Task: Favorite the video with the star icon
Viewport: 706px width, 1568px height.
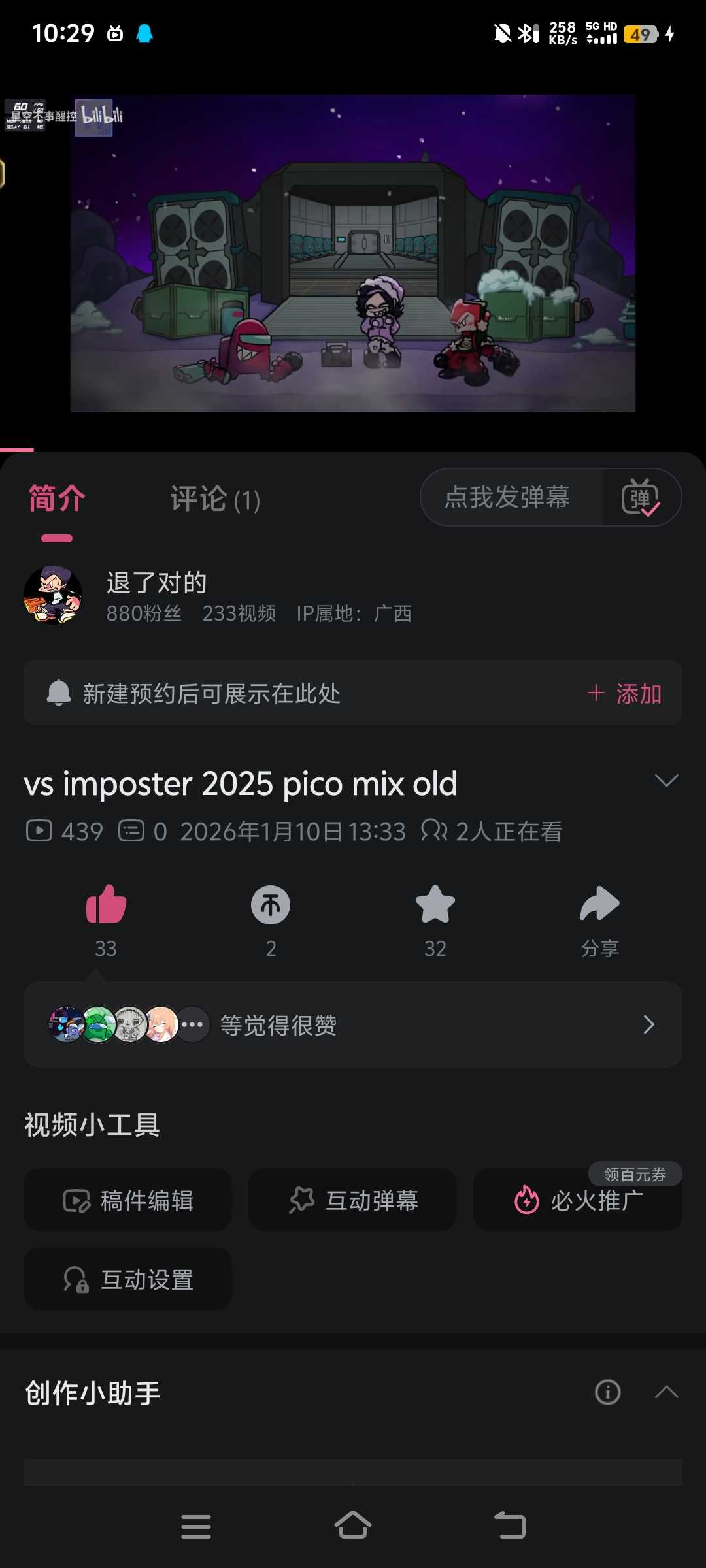Action: click(x=435, y=906)
